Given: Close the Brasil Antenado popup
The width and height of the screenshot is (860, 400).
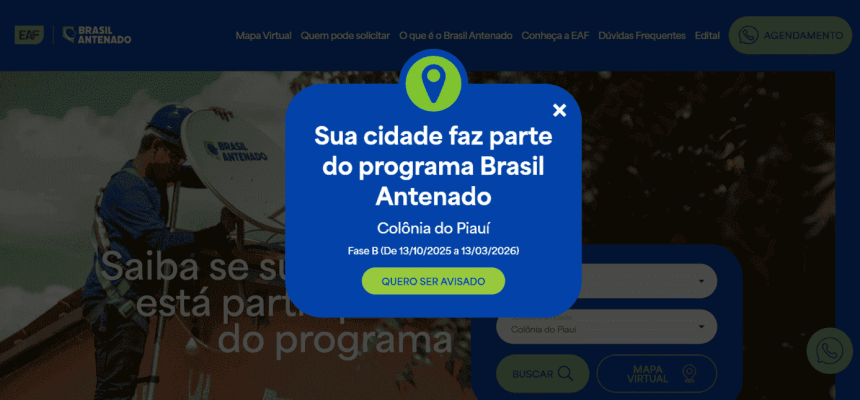Looking at the screenshot, I should (559, 111).
